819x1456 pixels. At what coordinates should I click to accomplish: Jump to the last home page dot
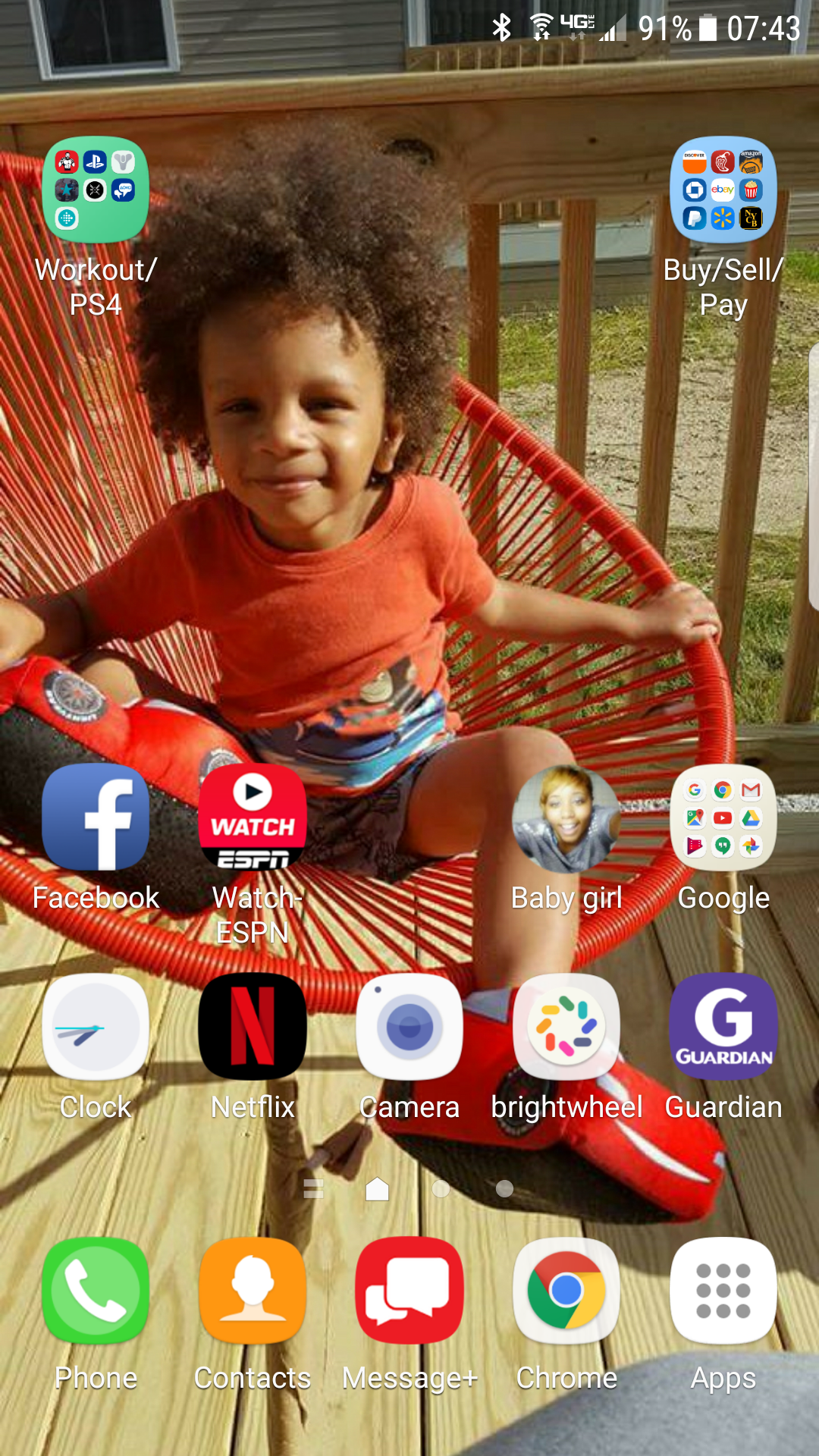point(504,1188)
